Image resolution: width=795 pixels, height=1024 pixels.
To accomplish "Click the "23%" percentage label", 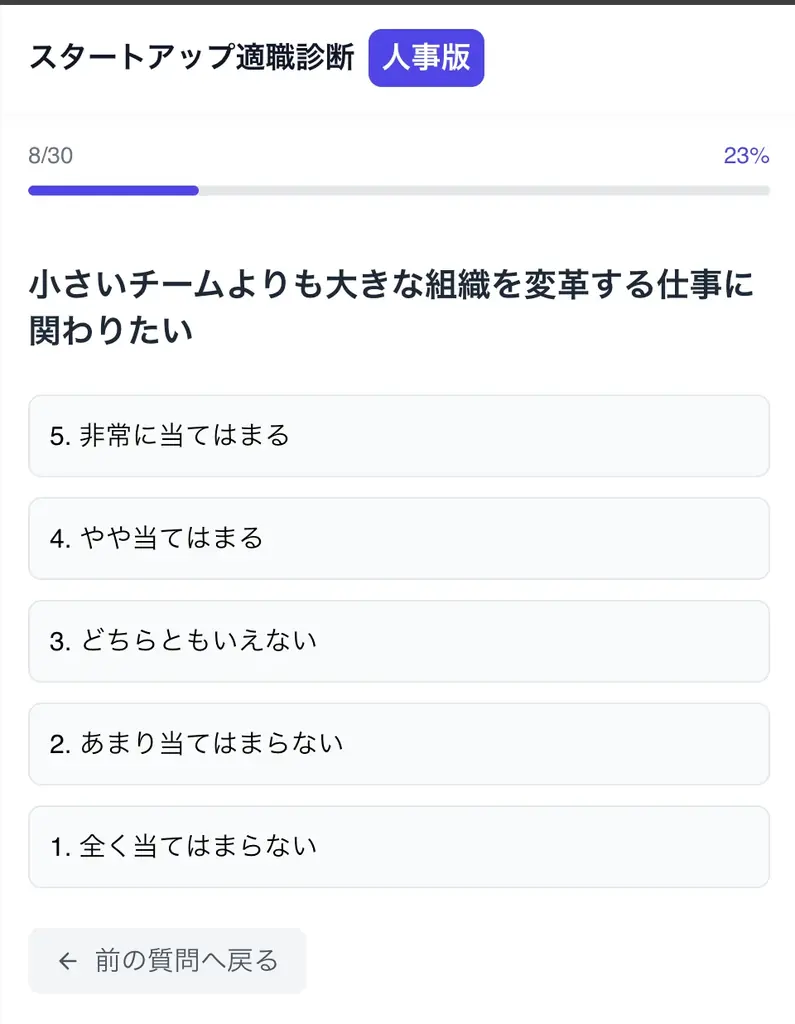I will [745, 156].
